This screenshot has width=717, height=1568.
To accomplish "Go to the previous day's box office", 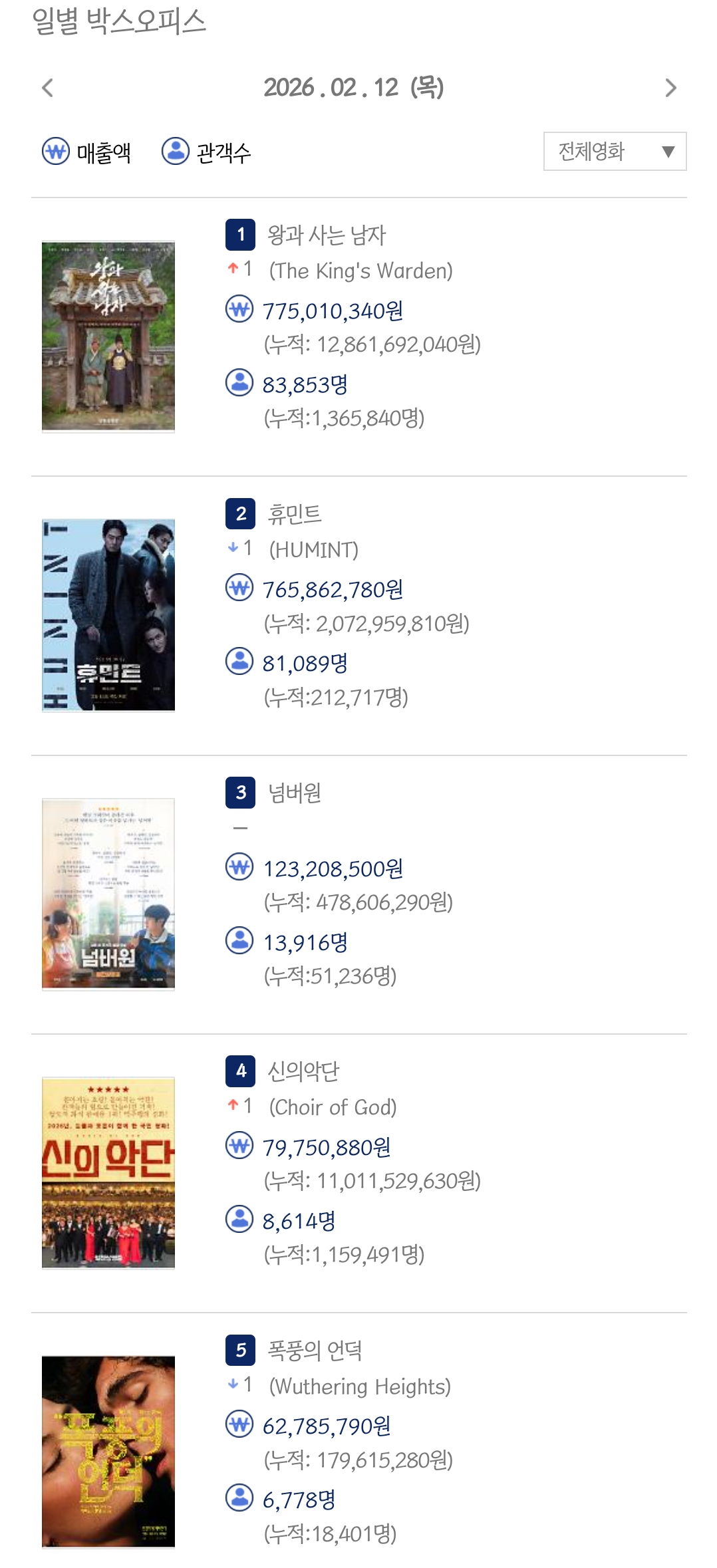I will tap(47, 88).
